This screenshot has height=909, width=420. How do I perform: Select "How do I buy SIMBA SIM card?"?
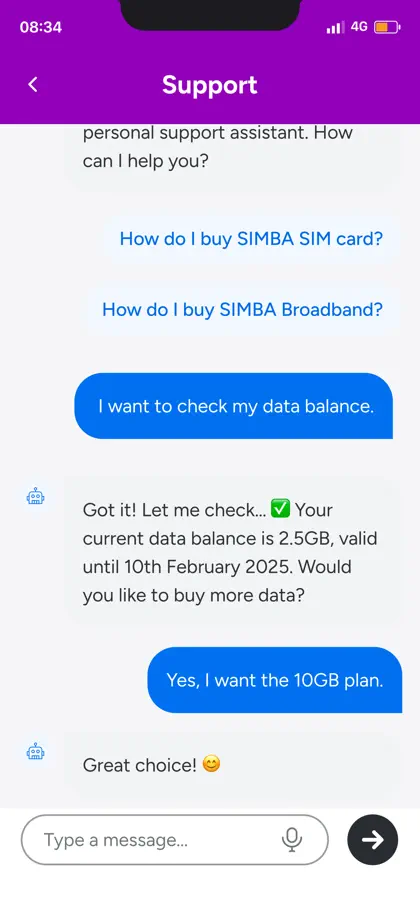pyautogui.click(x=251, y=238)
